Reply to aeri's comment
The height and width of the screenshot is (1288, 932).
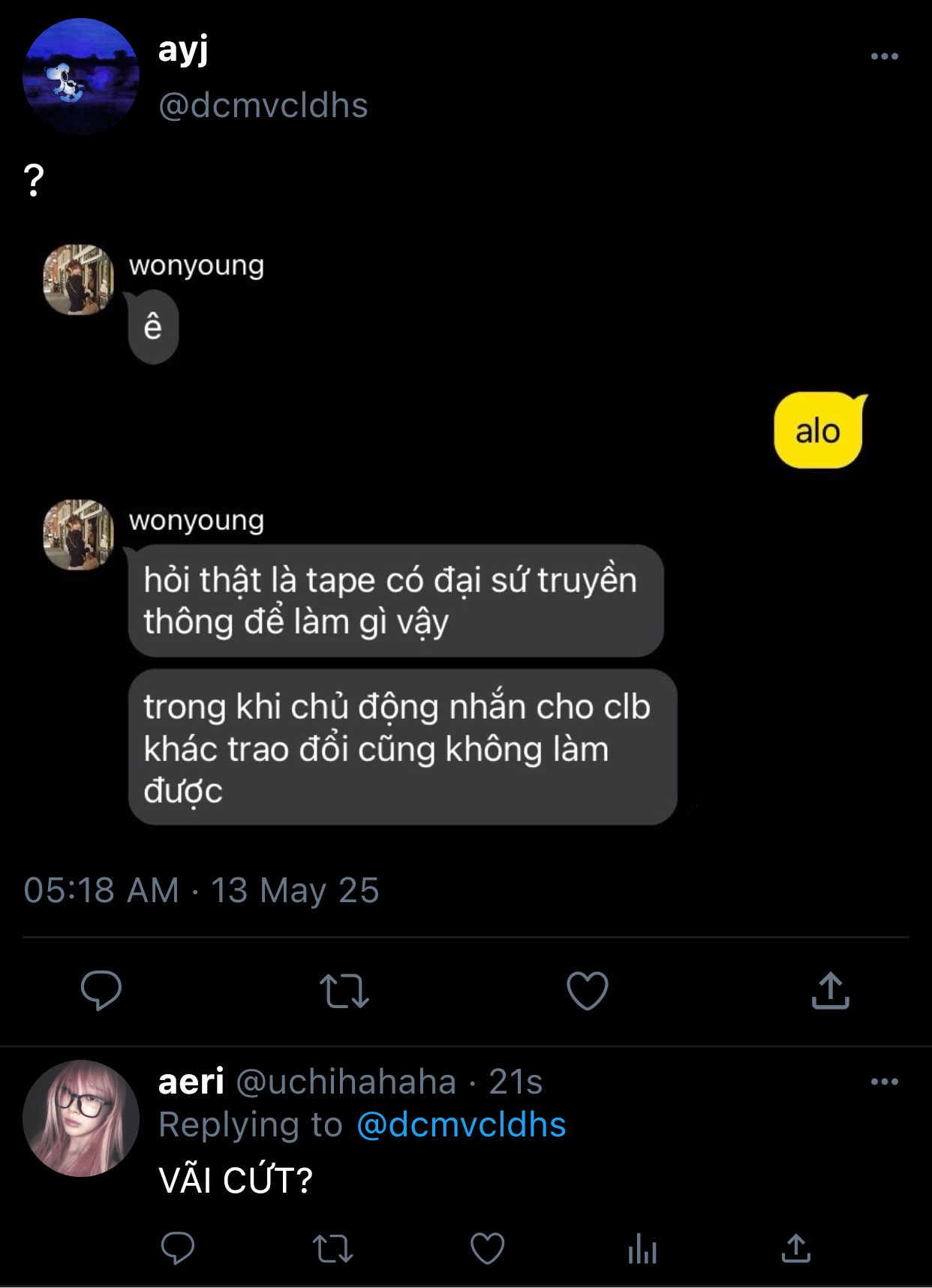tap(178, 1249)
